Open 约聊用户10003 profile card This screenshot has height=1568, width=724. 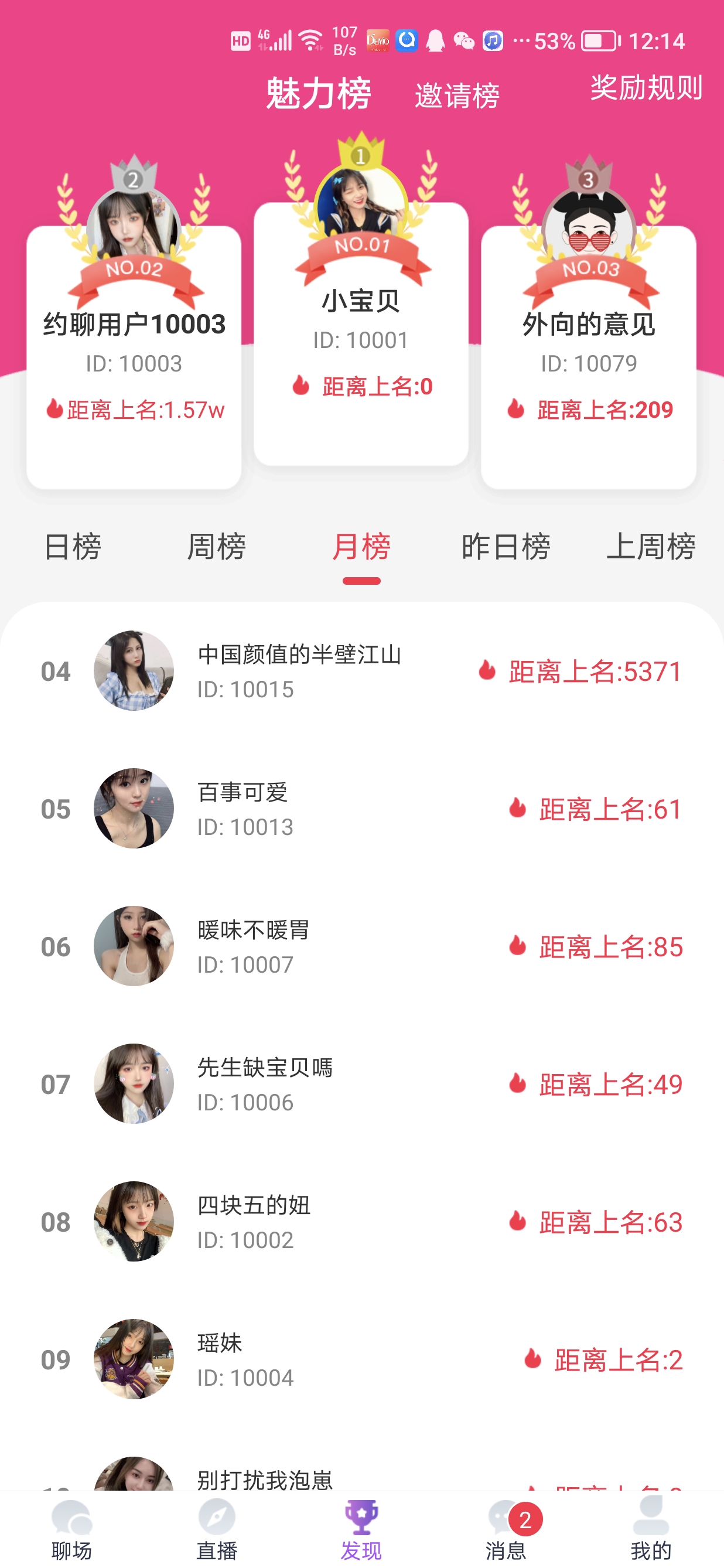pyautogui.click(x=134, y=359)
